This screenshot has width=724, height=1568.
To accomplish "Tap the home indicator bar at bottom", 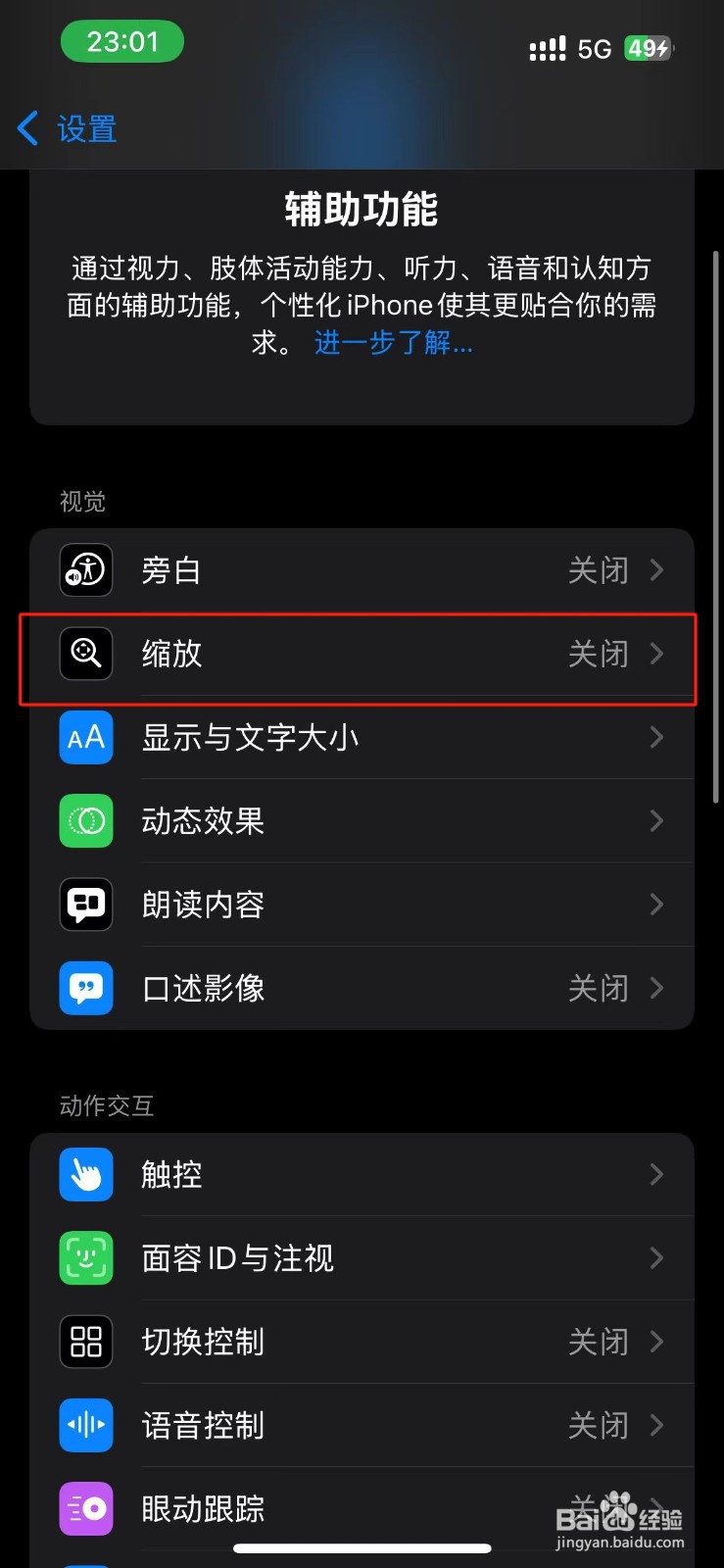I will (362, 1548).
